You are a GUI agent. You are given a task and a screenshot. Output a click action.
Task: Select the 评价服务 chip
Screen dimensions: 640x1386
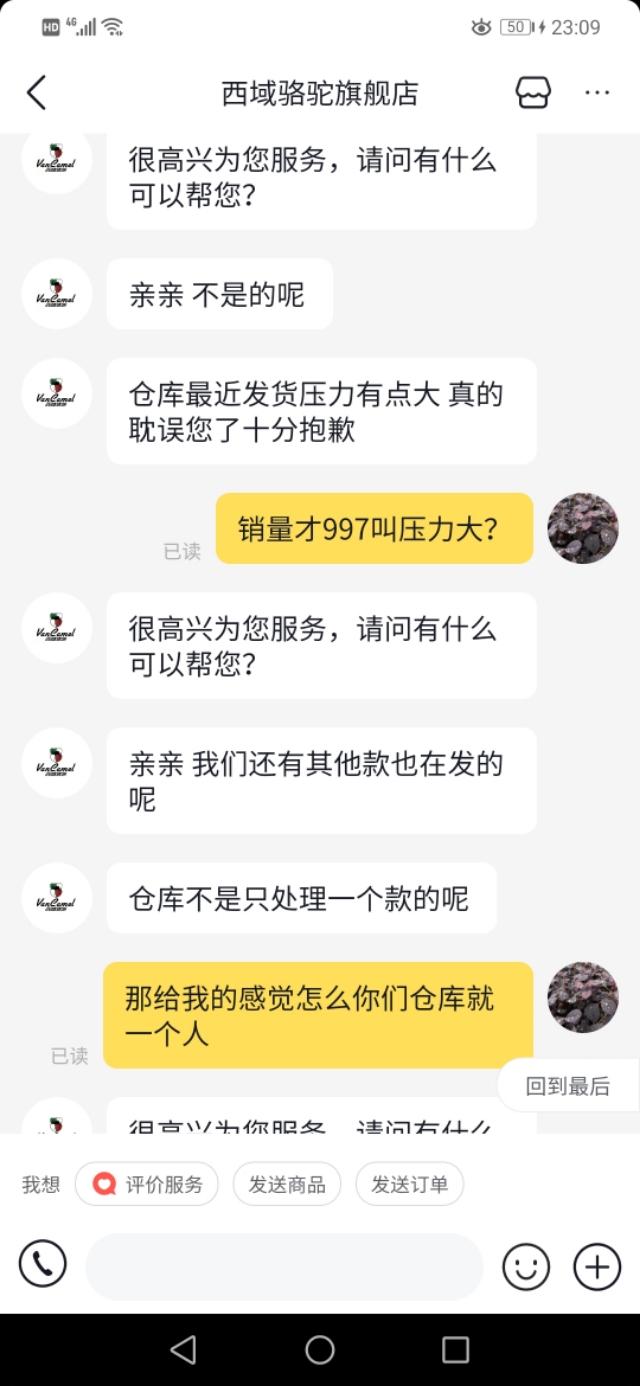point(147,1184)
